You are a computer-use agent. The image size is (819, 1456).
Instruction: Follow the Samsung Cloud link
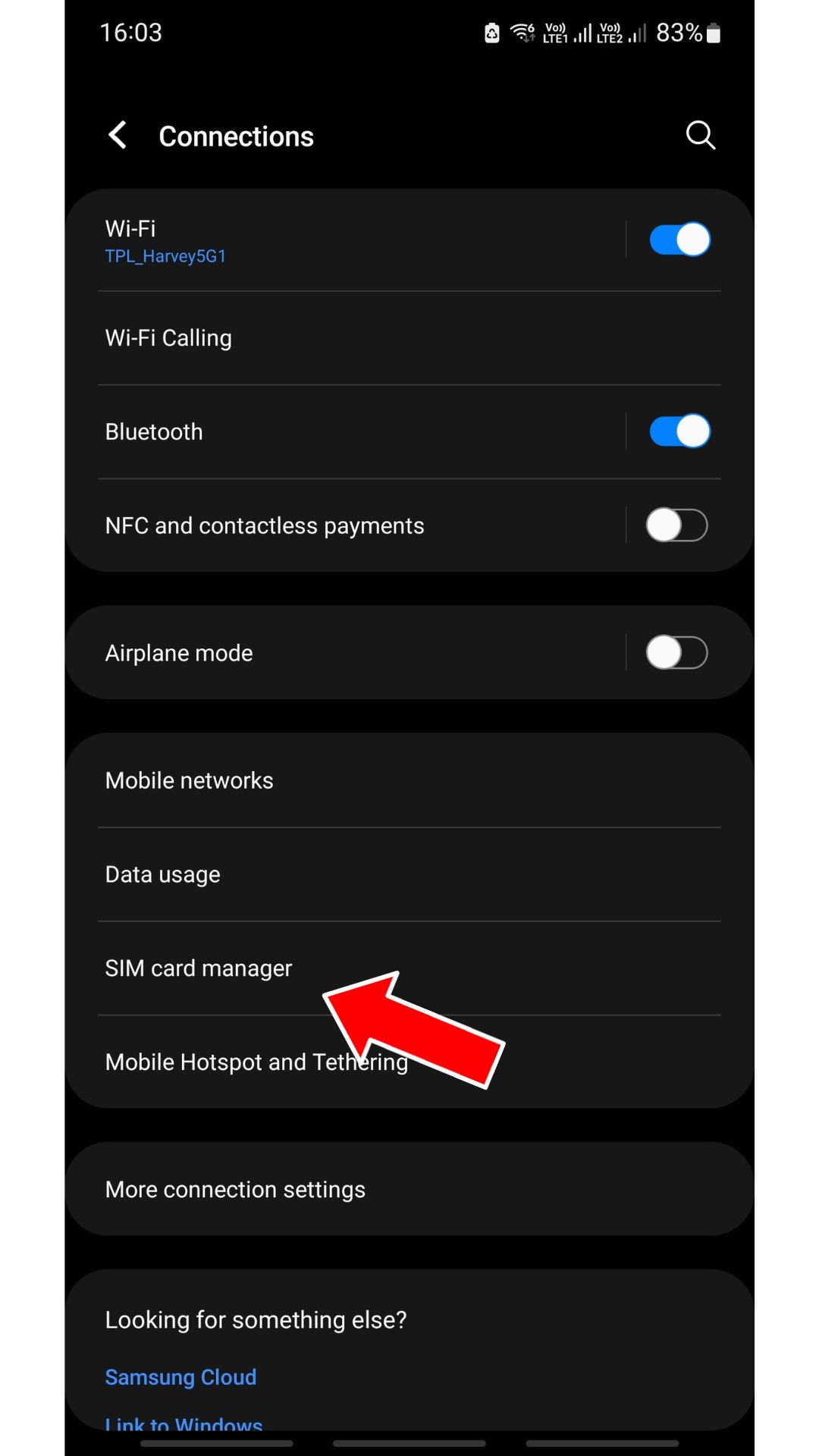(x=180, y=1376)
